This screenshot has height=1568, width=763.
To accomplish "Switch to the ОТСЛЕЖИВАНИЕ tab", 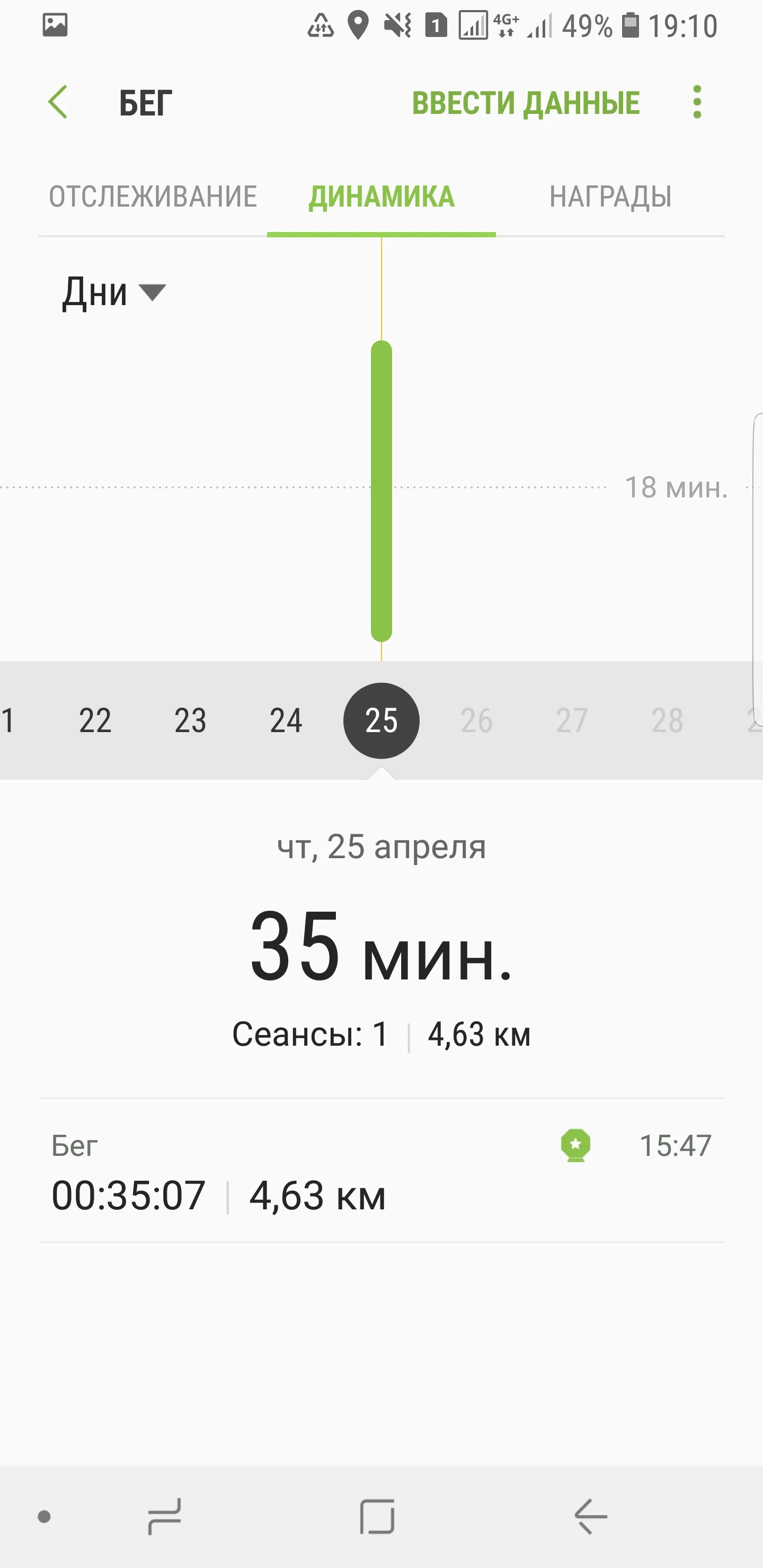I will [153, 197].
